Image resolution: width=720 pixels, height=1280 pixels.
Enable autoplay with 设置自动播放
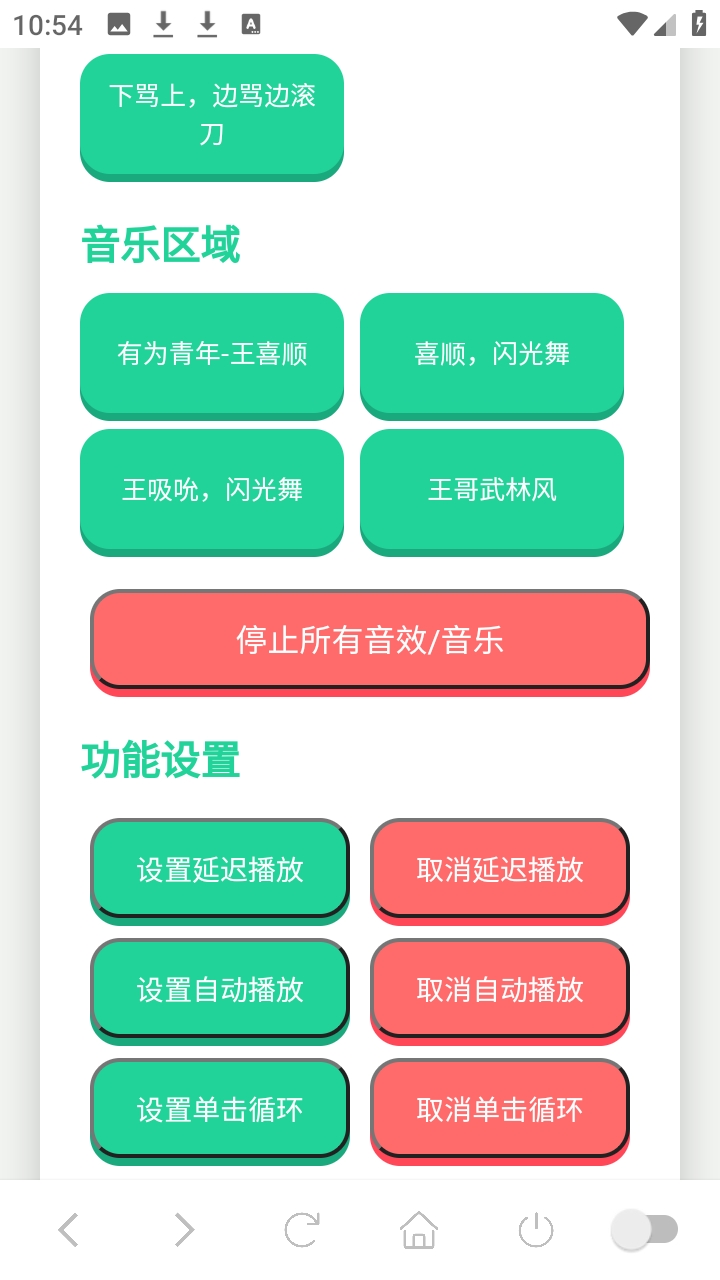(x=220, y=988)
